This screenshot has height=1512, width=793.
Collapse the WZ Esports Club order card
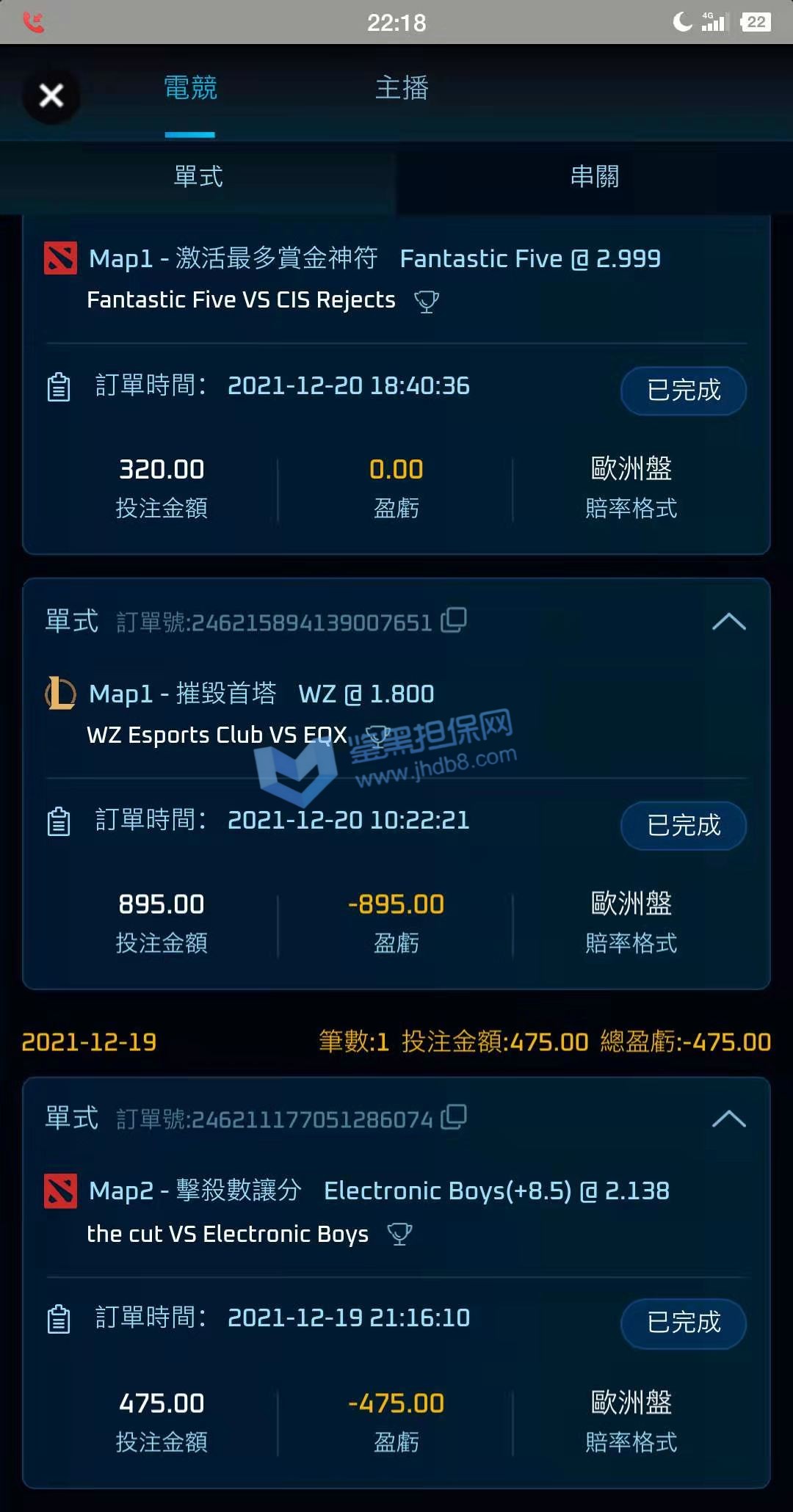pos(728,622)
